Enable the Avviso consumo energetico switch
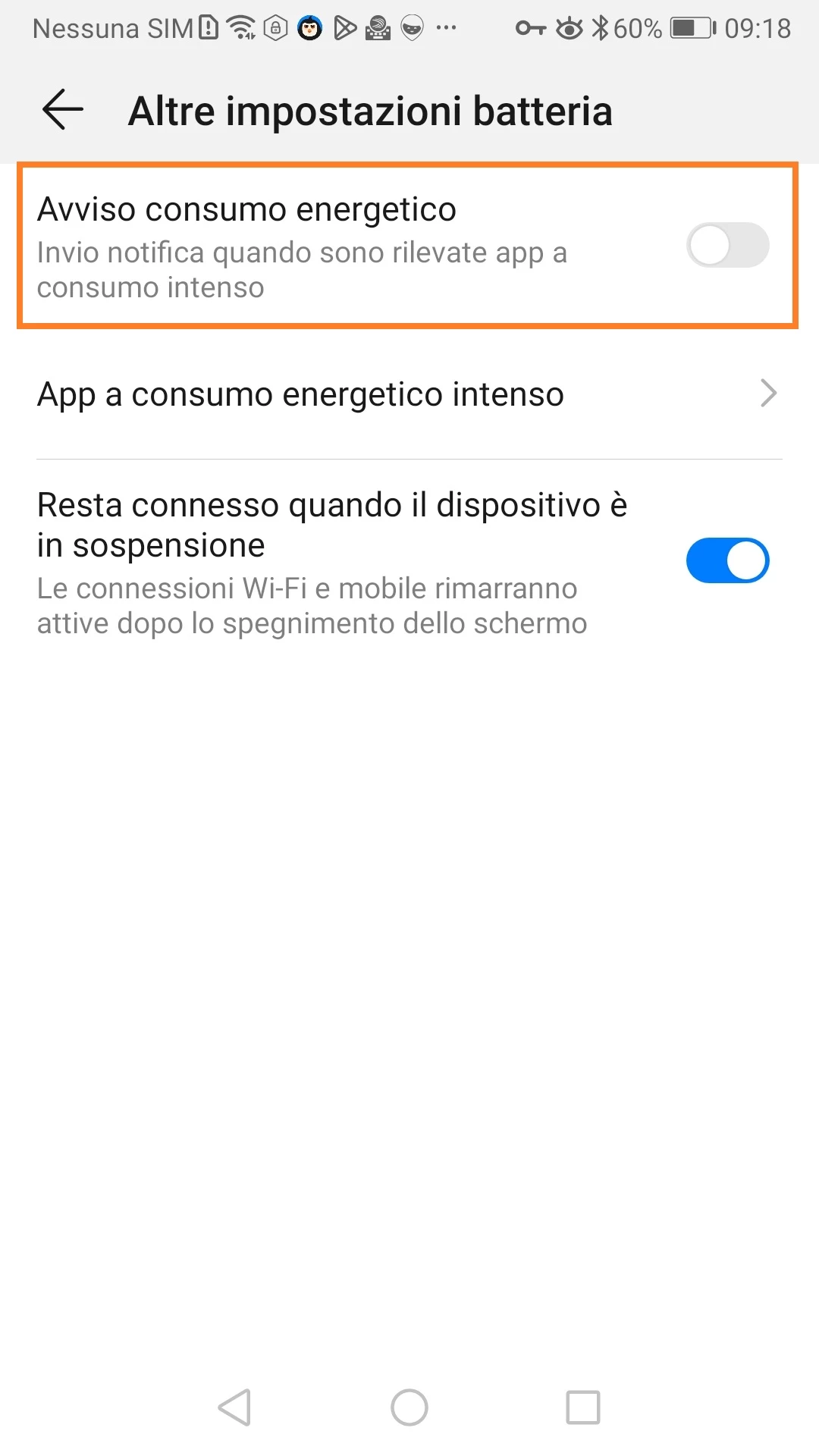 click(727, 245)
